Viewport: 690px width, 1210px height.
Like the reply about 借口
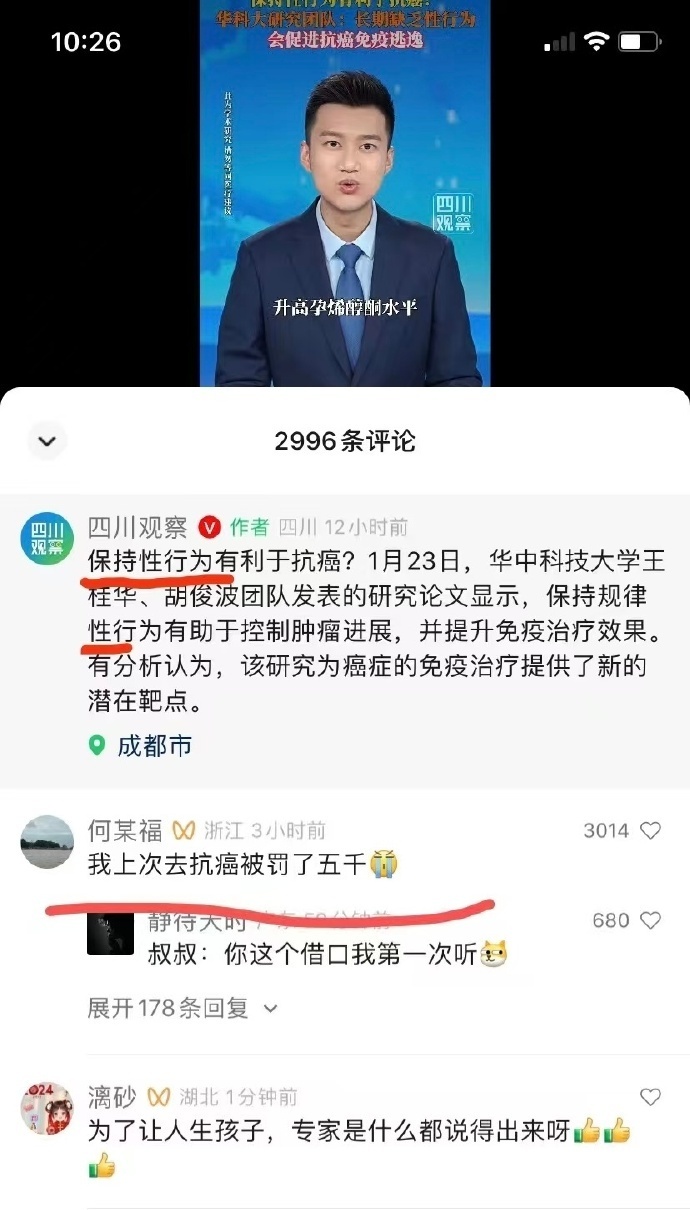point(650,921)
